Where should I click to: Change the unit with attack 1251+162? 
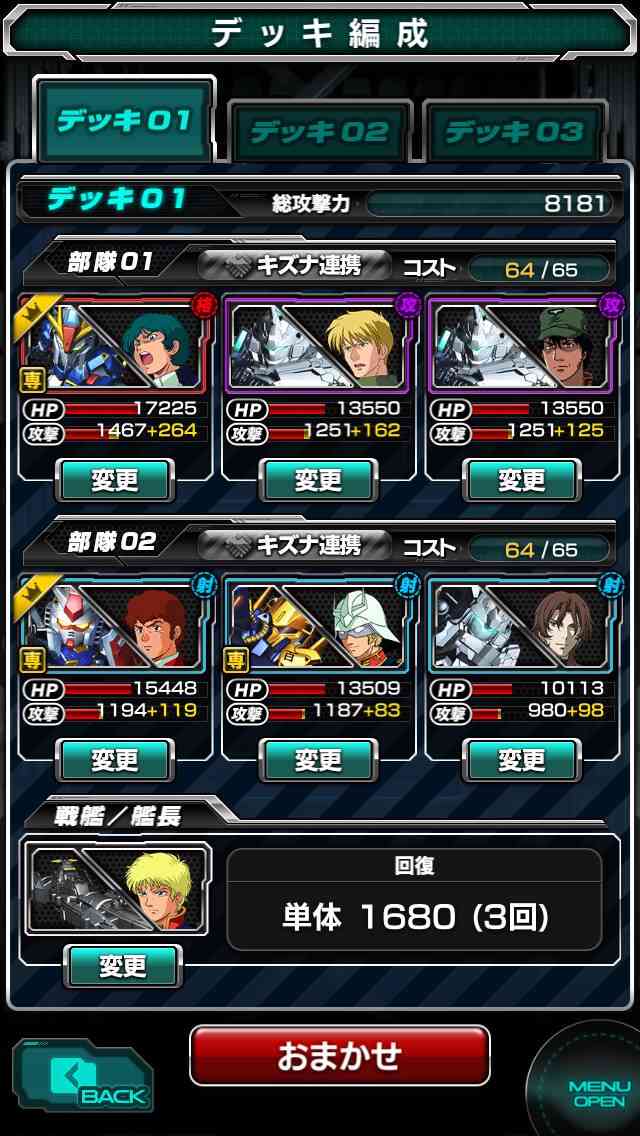point(318,480)
